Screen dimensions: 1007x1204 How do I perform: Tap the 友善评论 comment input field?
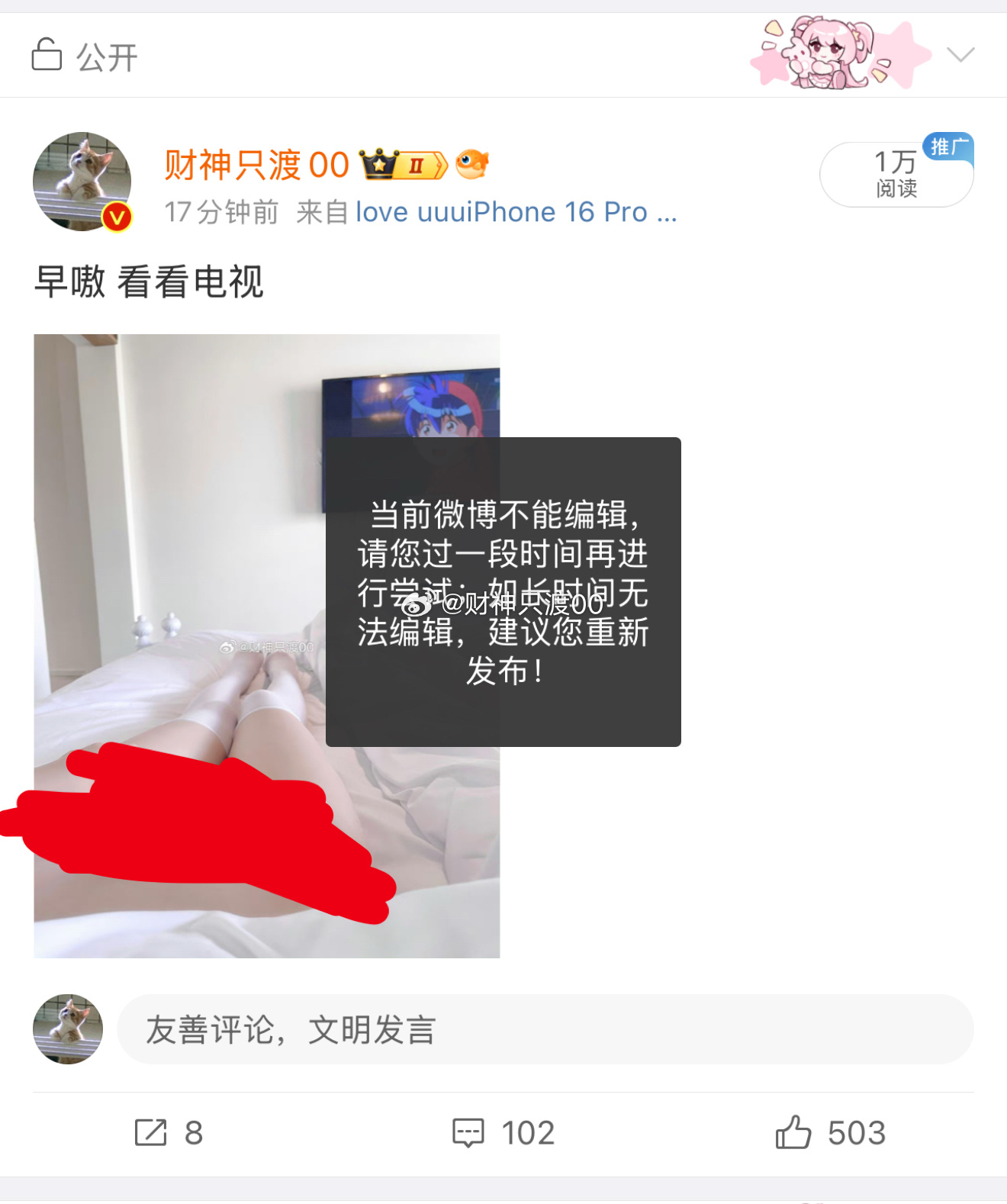(x=545, y=1029)
